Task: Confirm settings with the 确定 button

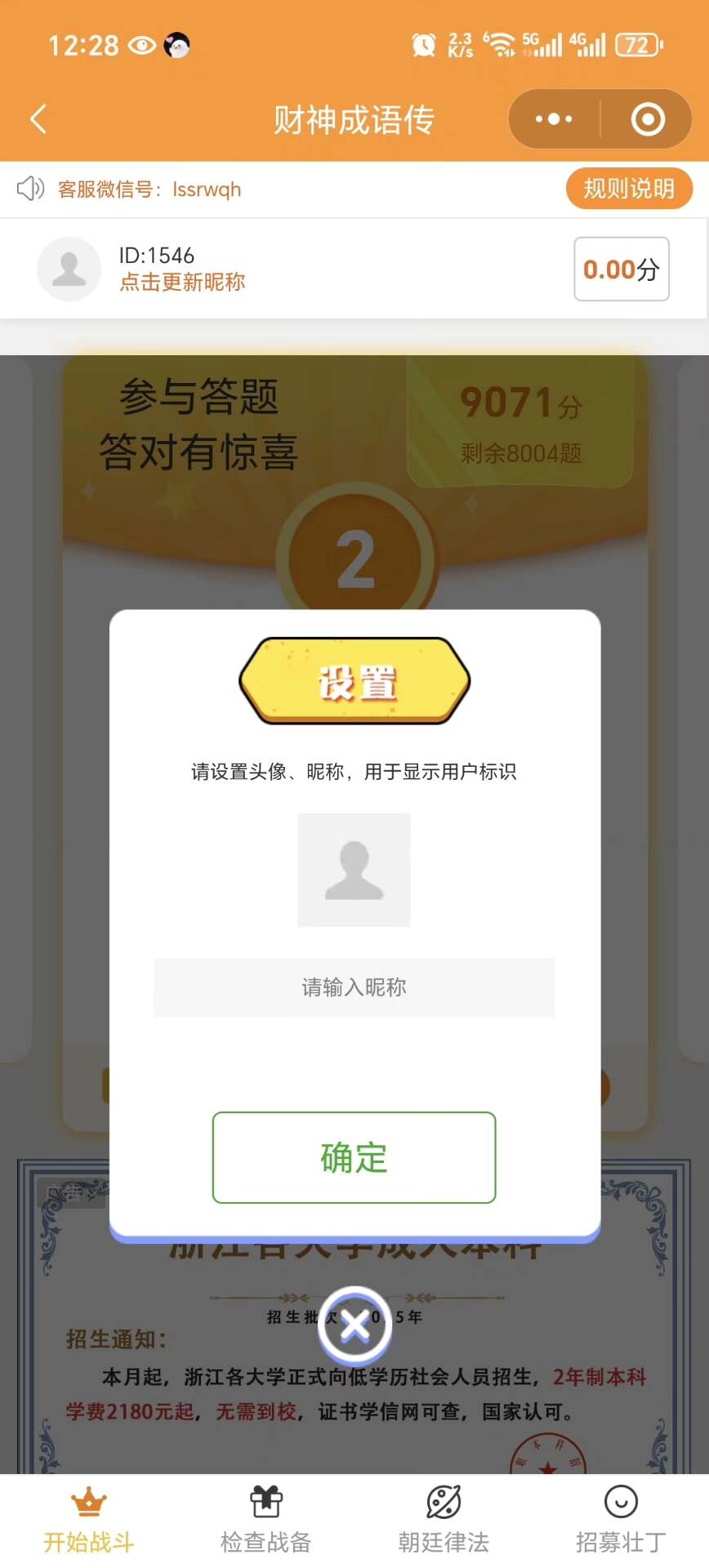Action: pyautogui.click(x=354, y=1157)
